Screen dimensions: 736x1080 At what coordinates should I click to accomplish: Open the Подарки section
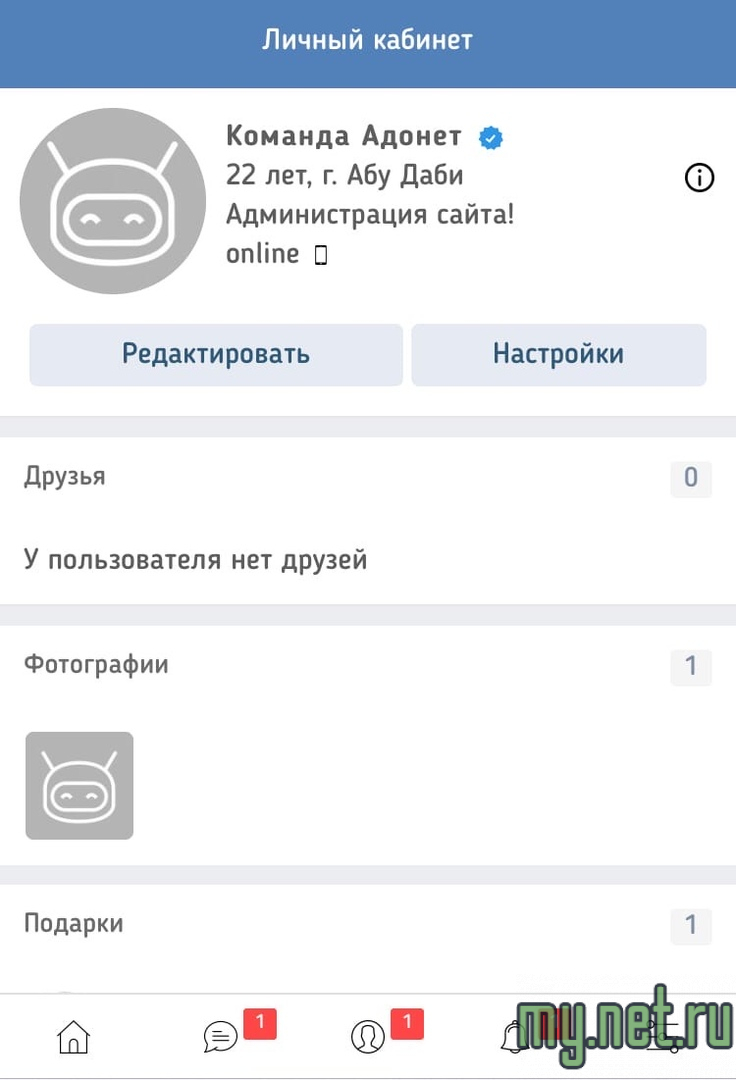point(74,923)
